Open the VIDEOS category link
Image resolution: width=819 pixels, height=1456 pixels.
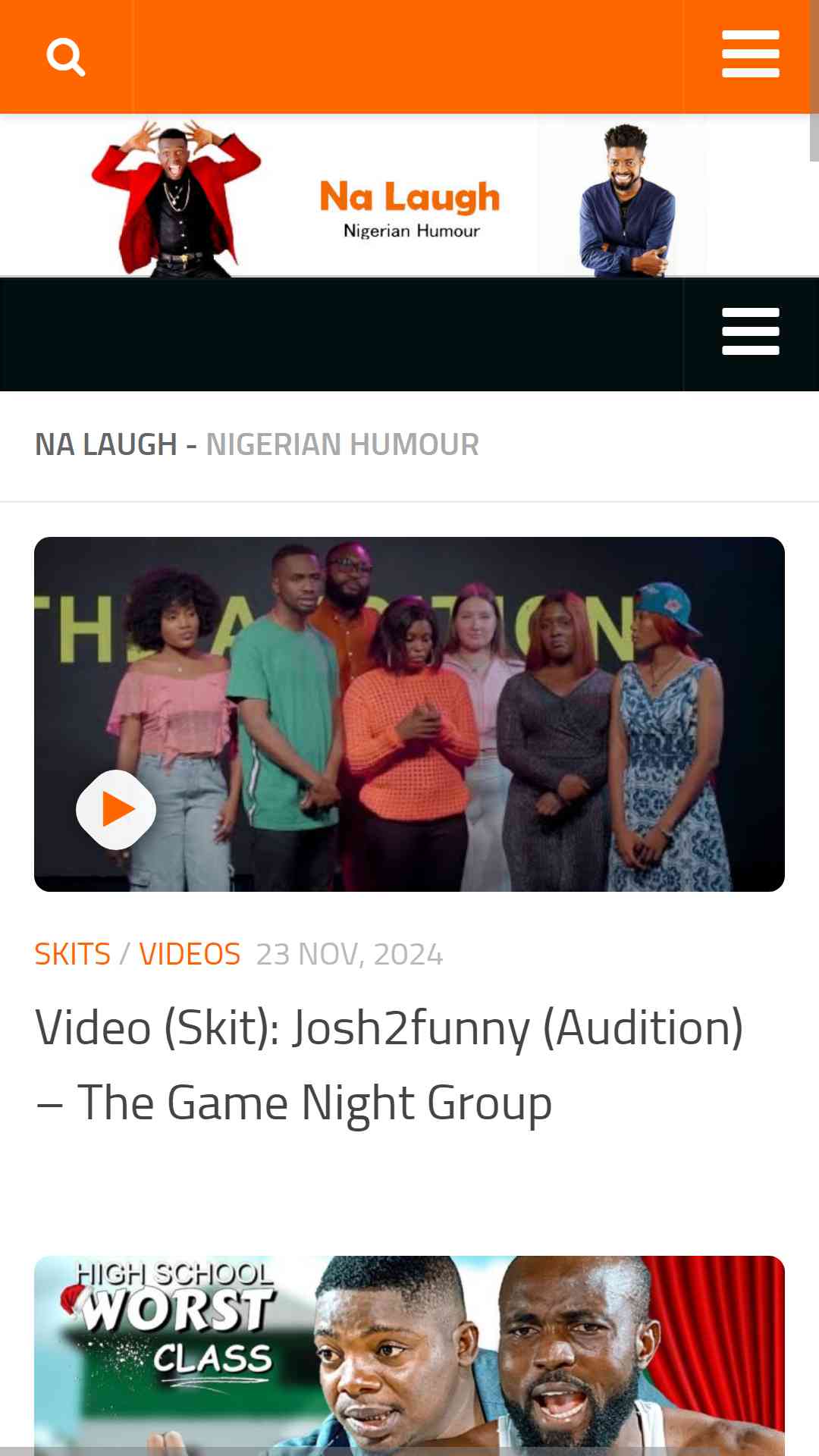(x=190, y=954)
